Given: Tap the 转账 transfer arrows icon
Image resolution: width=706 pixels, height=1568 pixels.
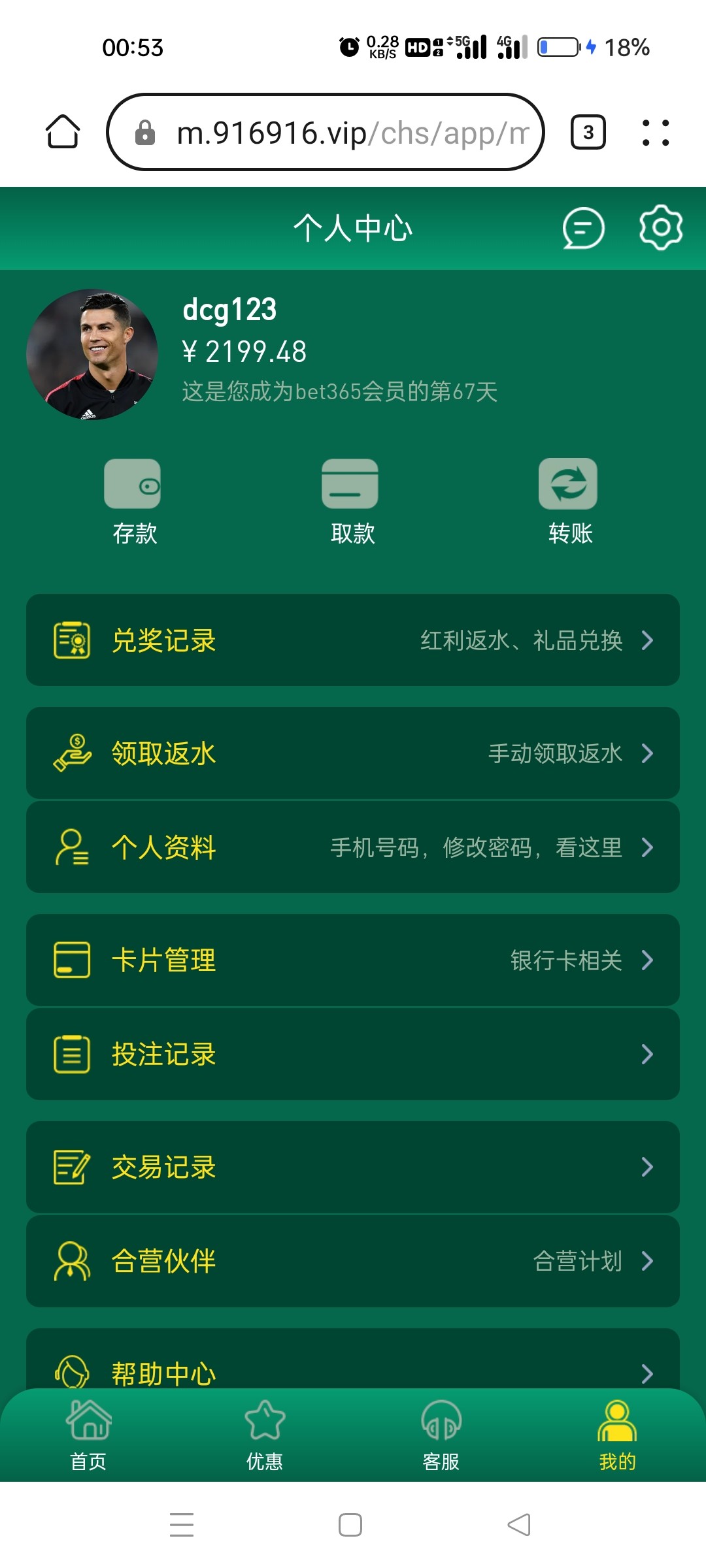Looking at the screenshot, I should coord(568,485).
